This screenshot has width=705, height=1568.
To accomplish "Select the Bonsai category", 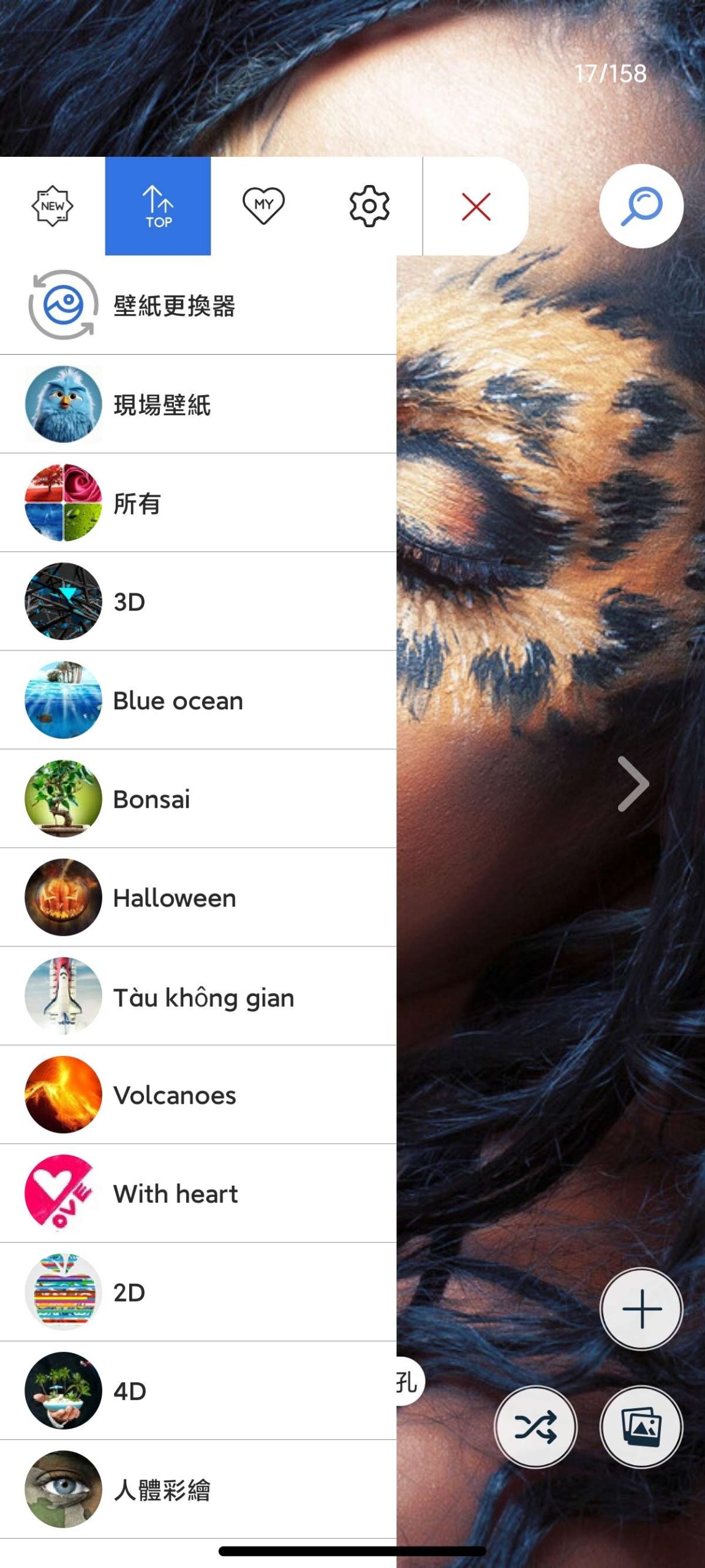I will pyautogui.click(x=63, y=799).
